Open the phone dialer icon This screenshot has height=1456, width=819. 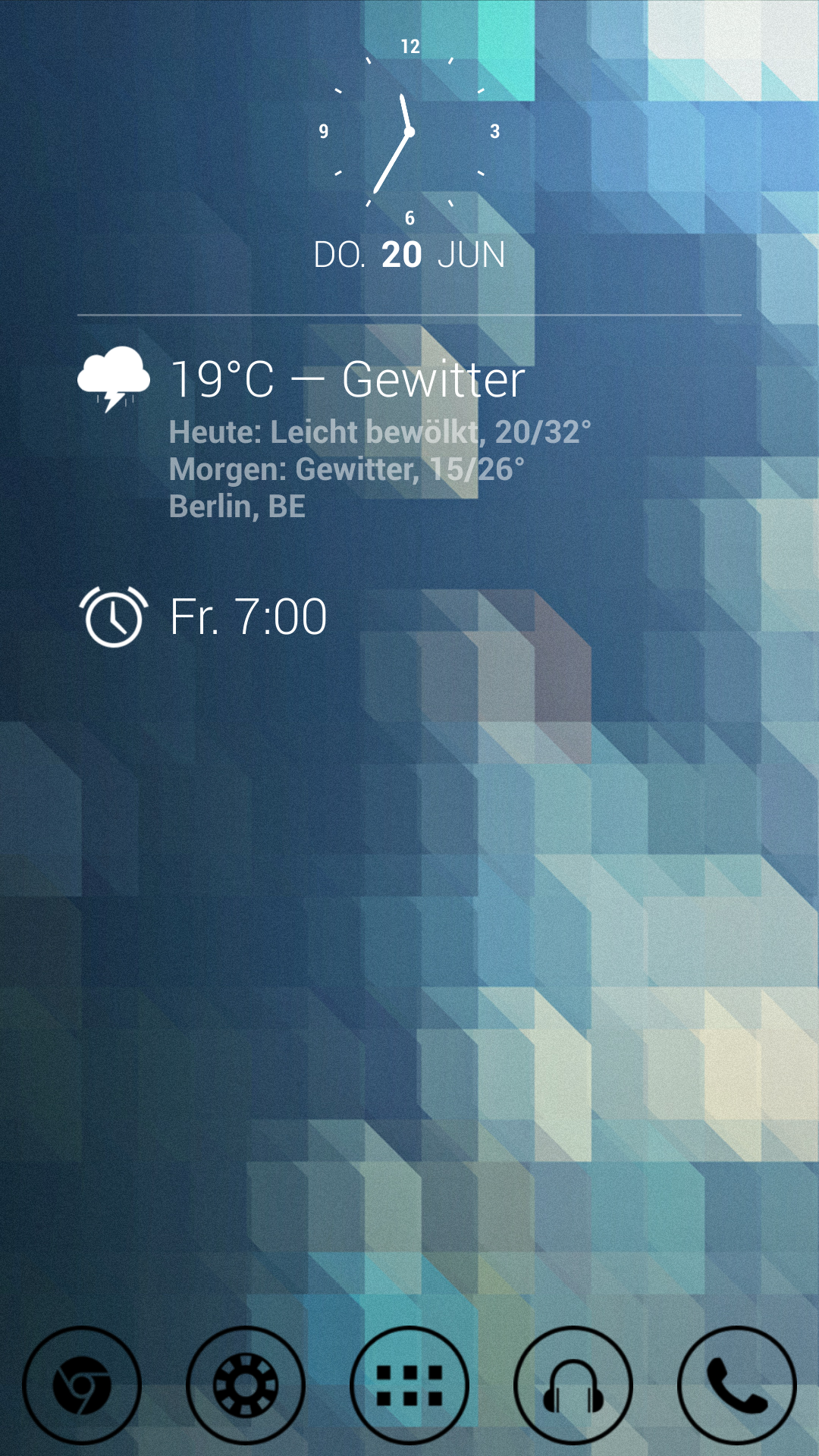click(737, 1385)
